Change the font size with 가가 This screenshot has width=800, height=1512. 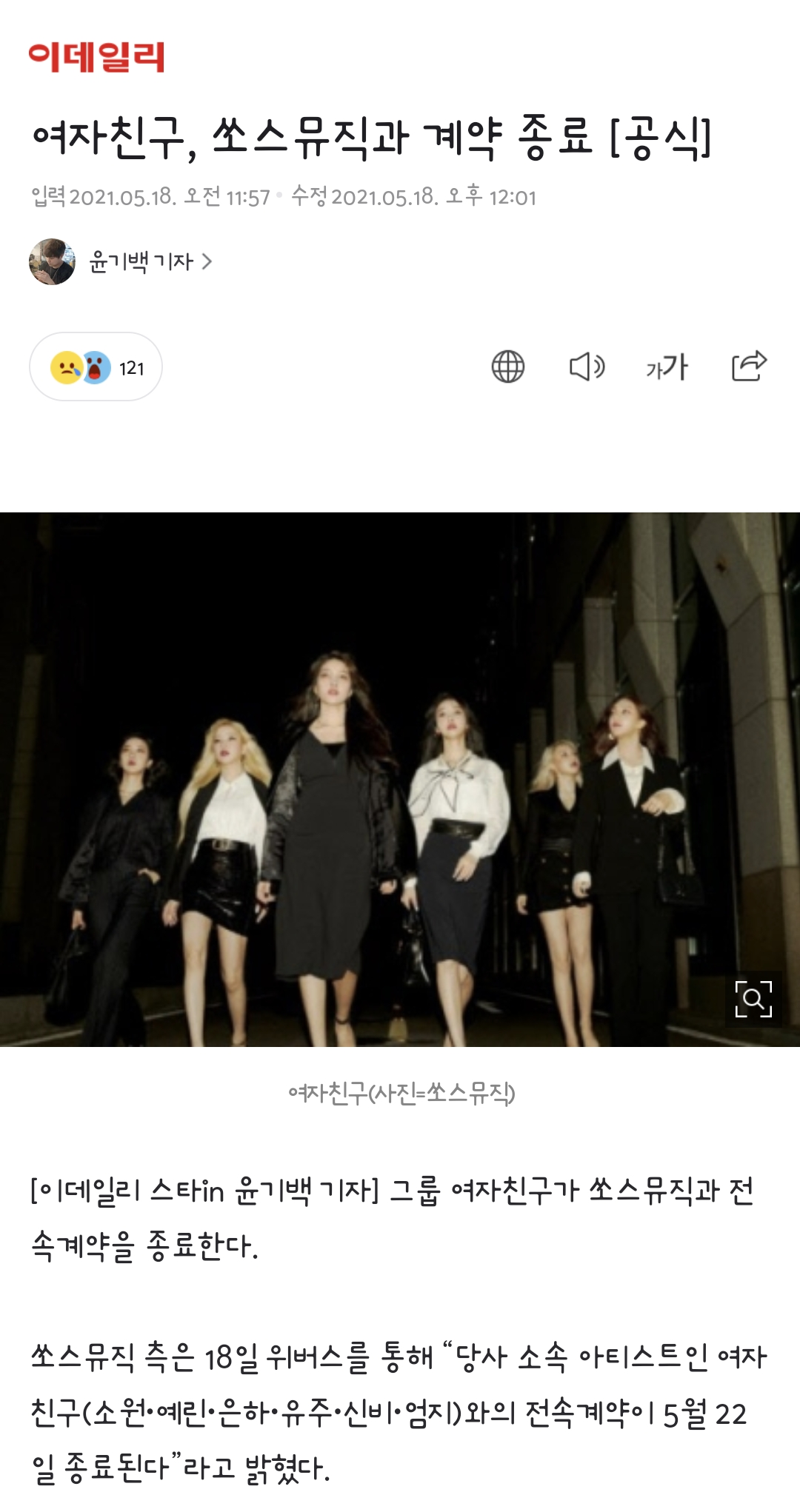[x=667, y=367]
